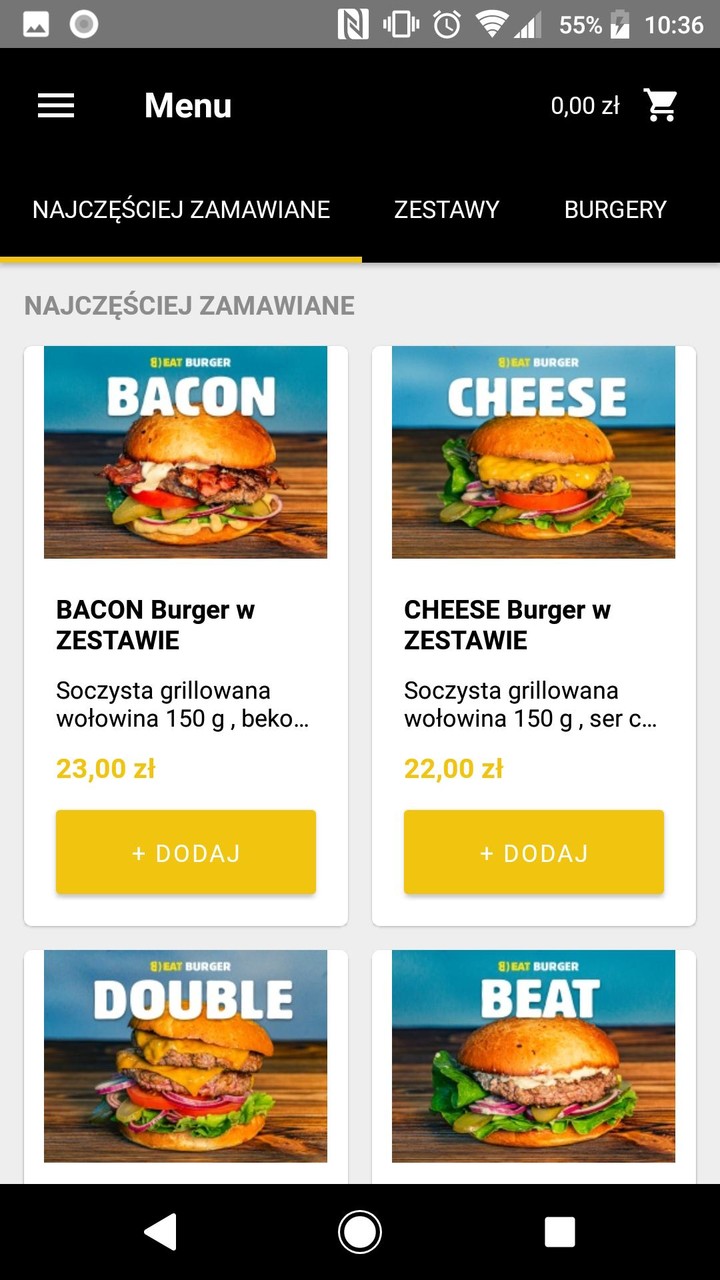This screenshot has height=1280, width=720.
Task: Add BACON Burger w ZESTAWIE to cart
Action: pos(185,852)
